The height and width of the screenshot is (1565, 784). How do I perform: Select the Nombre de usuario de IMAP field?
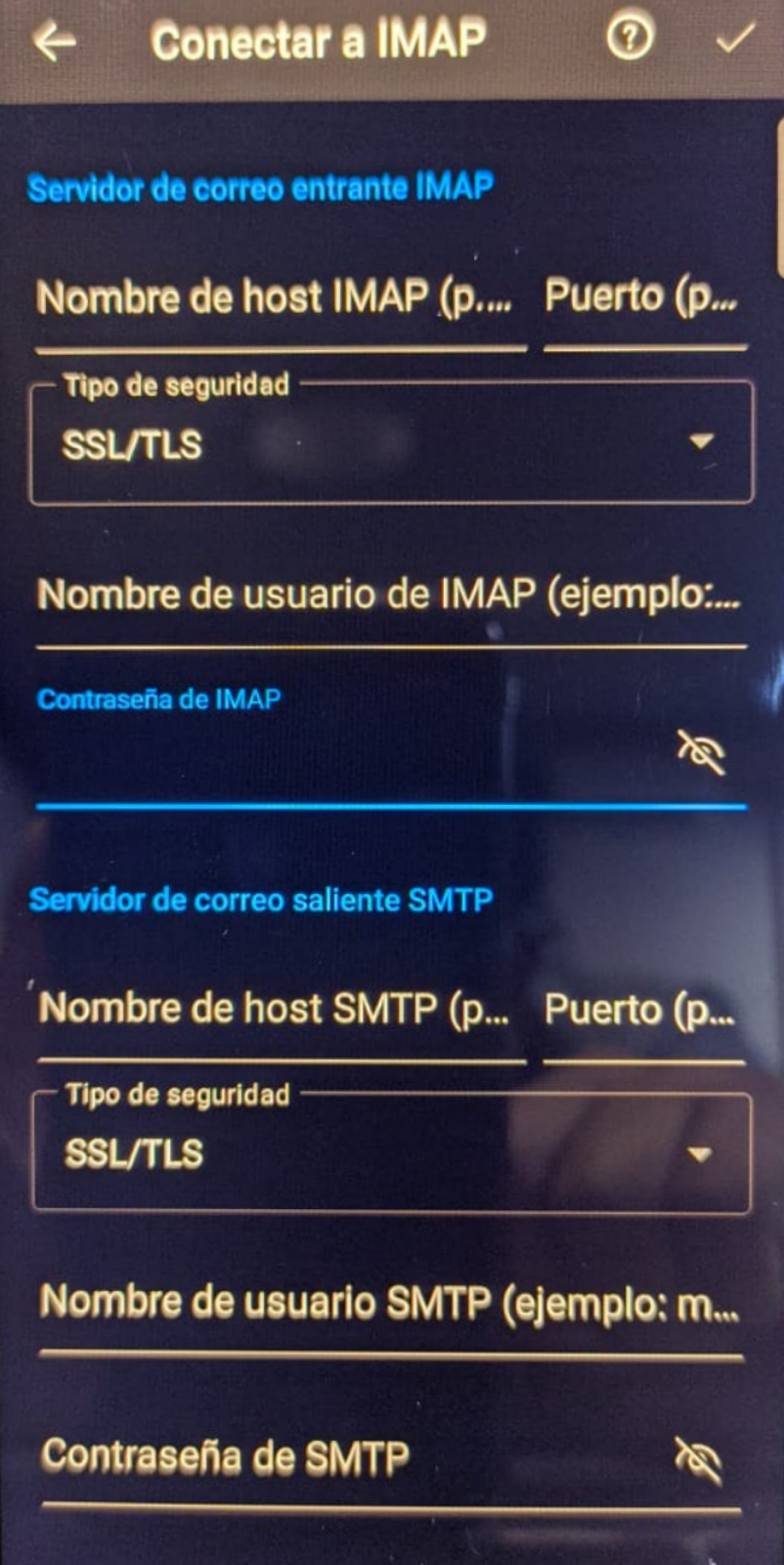(391, 599)
